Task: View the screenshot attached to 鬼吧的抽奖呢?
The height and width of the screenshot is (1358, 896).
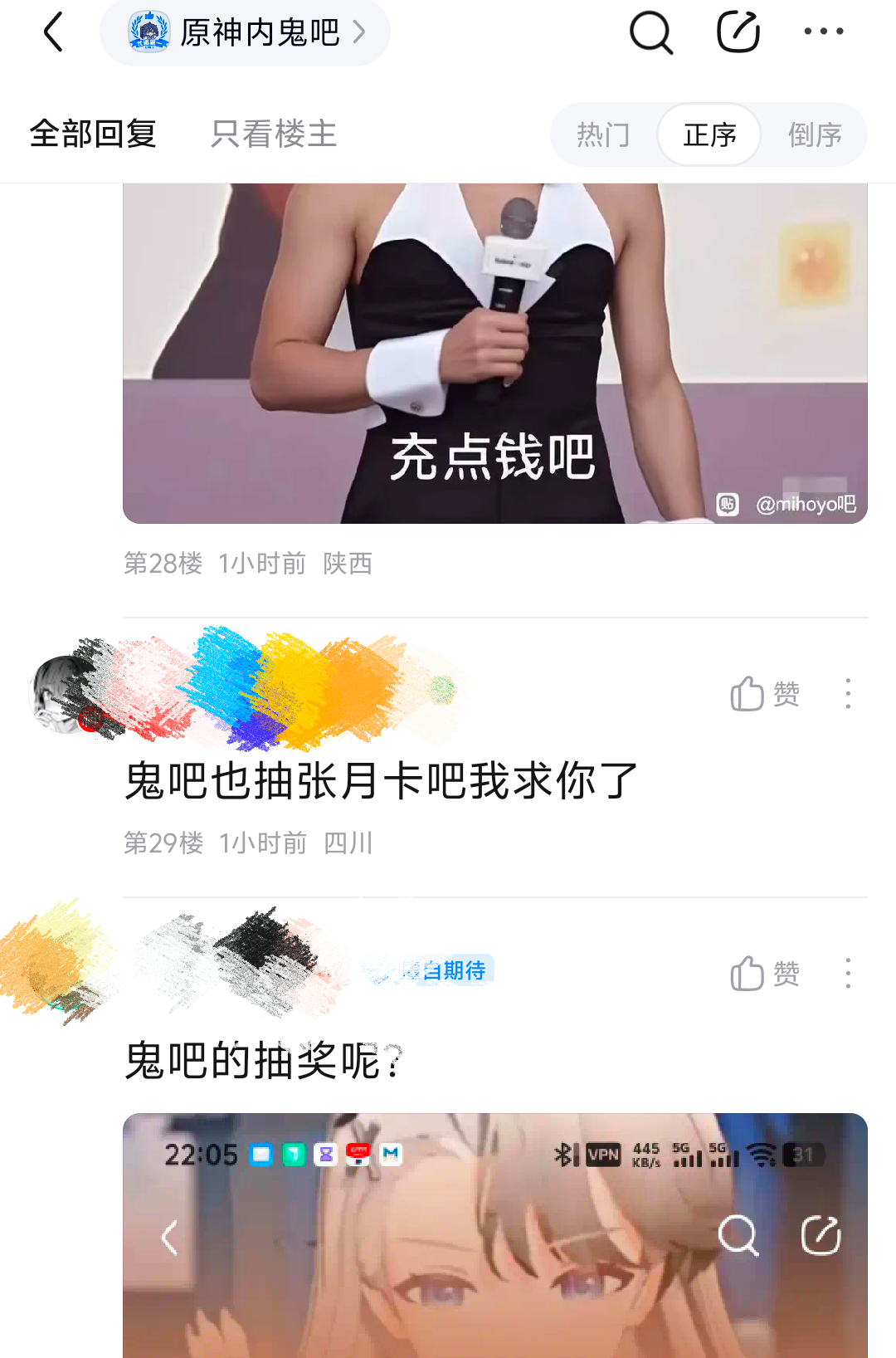Action: point(494,1235)
